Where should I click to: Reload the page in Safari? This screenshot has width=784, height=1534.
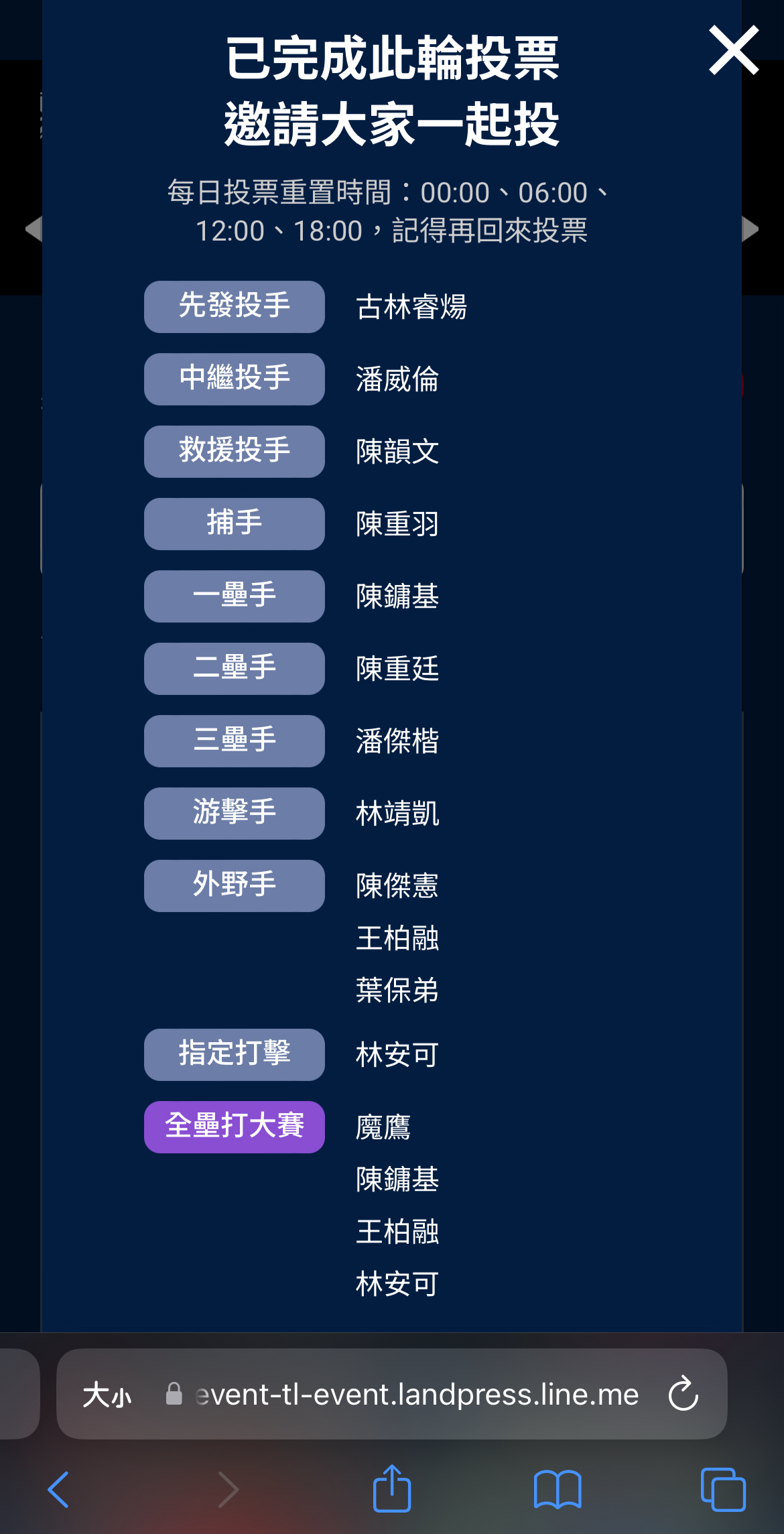pos(683,1394)
